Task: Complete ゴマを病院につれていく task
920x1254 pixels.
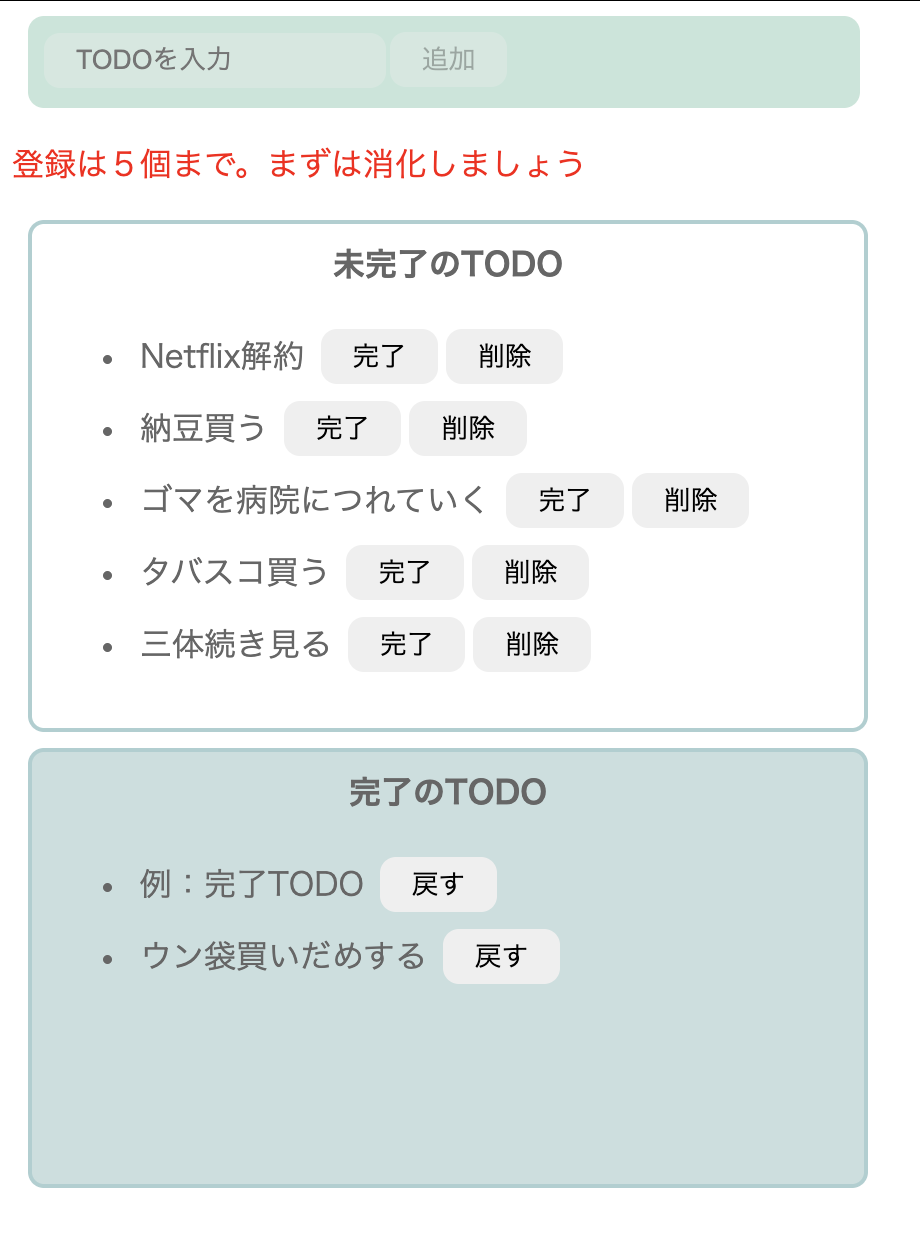Action: click(x=565, y=500)
